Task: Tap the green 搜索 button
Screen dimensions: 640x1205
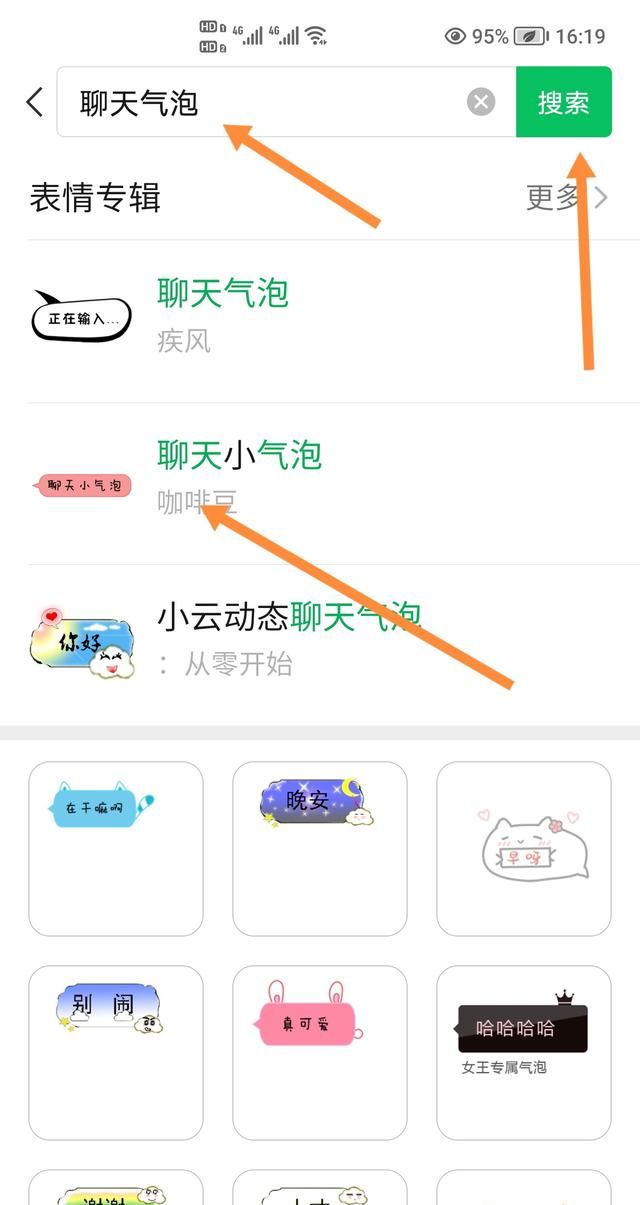Action: [x=563, y=102]
